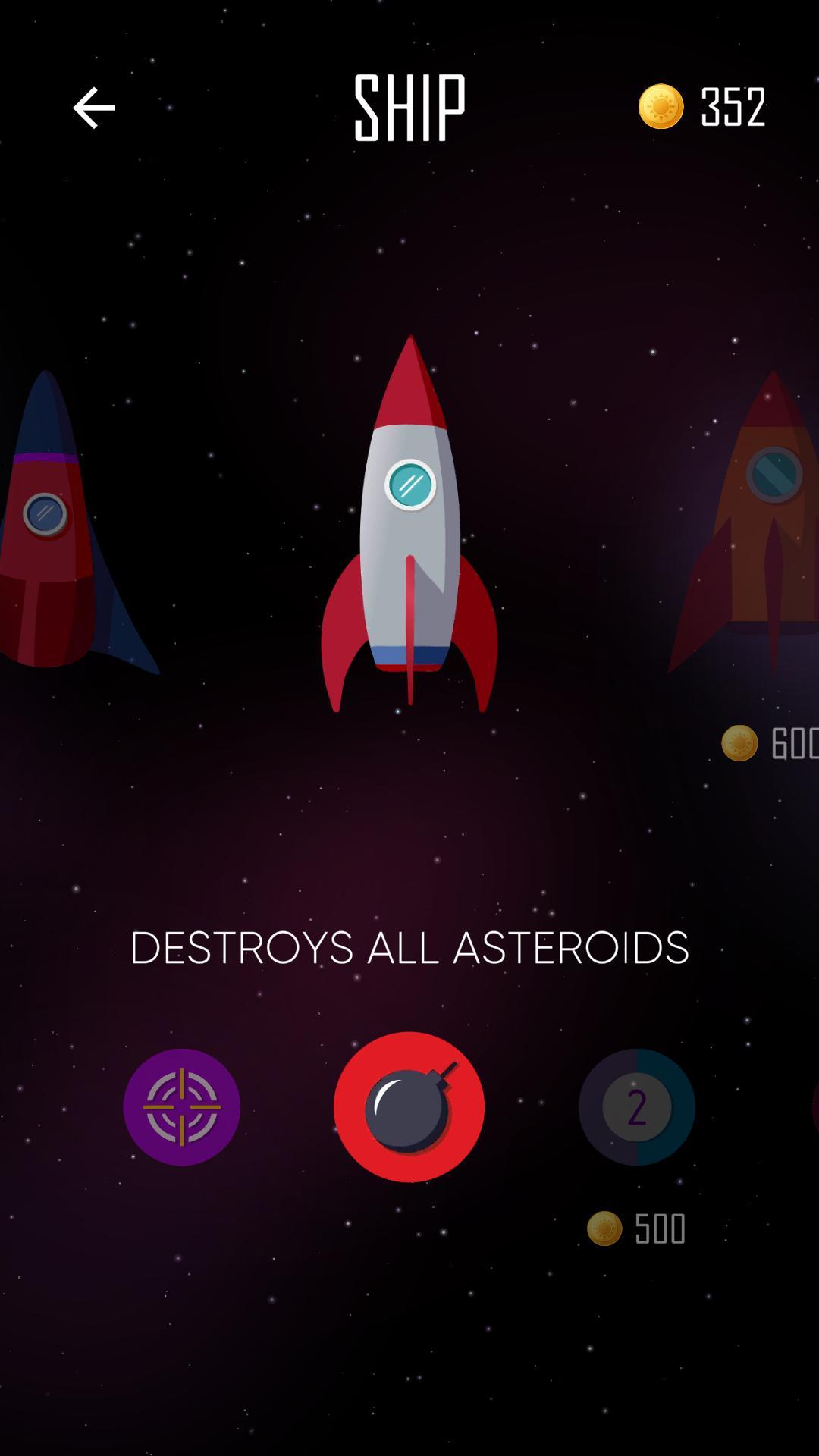Image resolution: width=819 pixels, height=1456 pixels.
Task: Select the locked orange rocket costing 600
Action: pyautogui.click(x=747, y=523)
